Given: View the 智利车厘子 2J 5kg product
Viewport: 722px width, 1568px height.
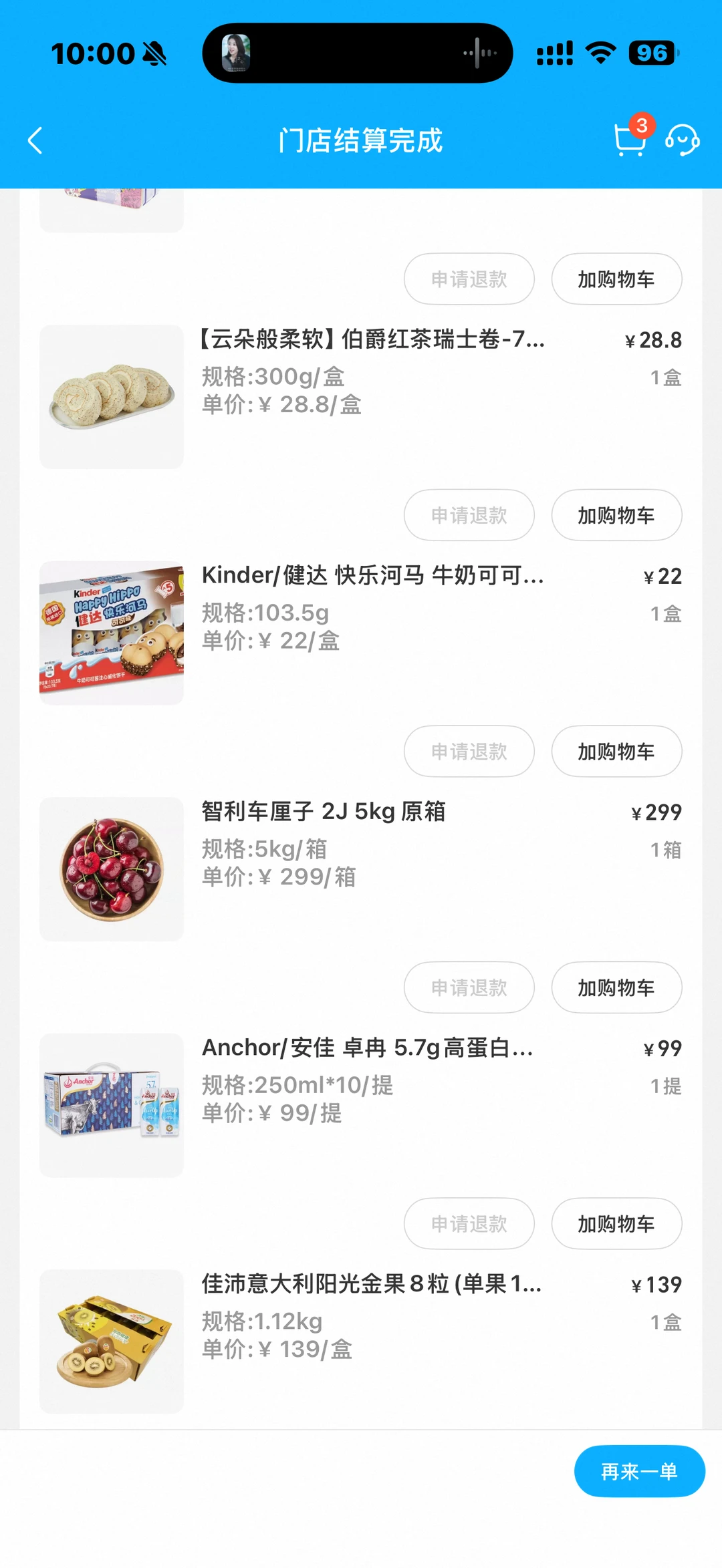Looking at the screenshot, I should [324, 812].
